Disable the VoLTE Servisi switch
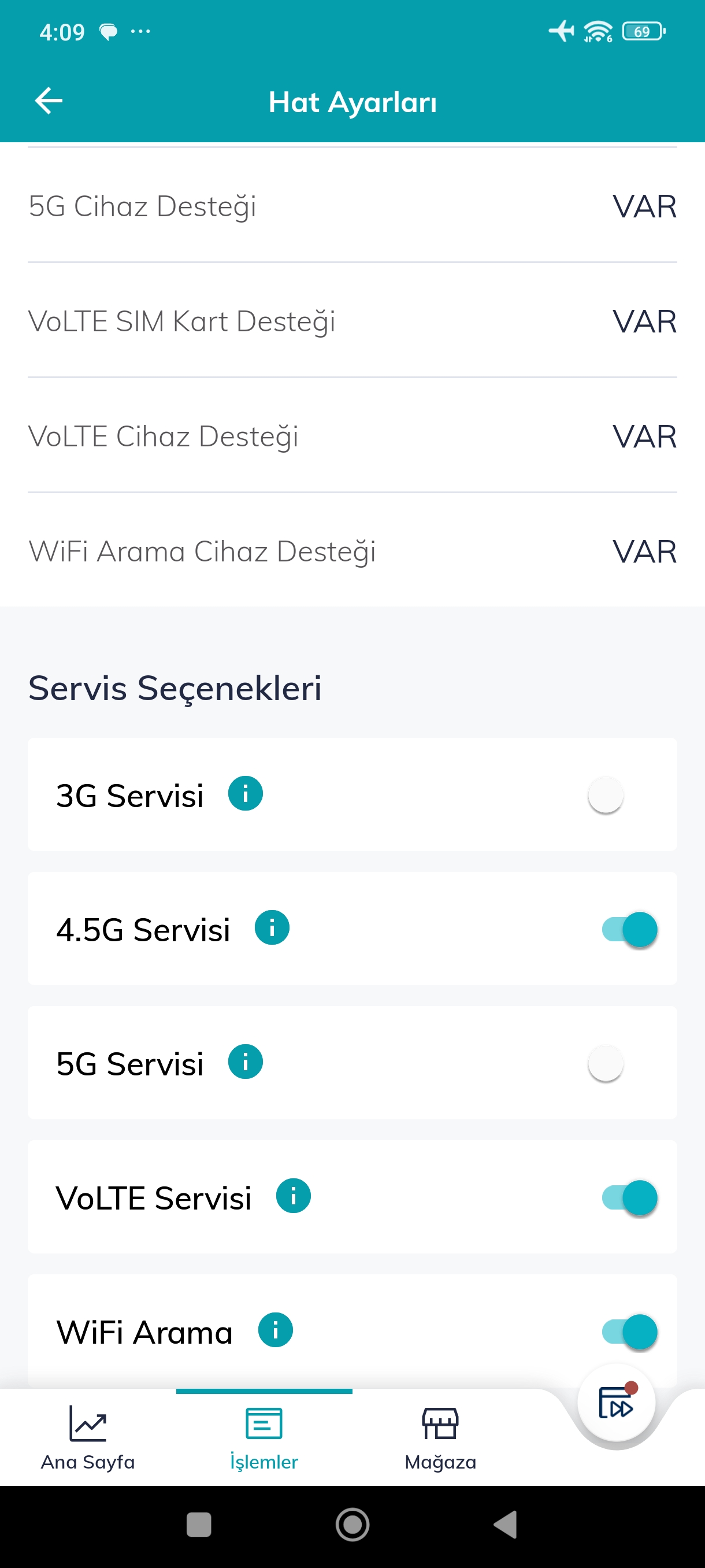Image resolution: width=705 pixels, height=1568 pixels. (629, 1197)
